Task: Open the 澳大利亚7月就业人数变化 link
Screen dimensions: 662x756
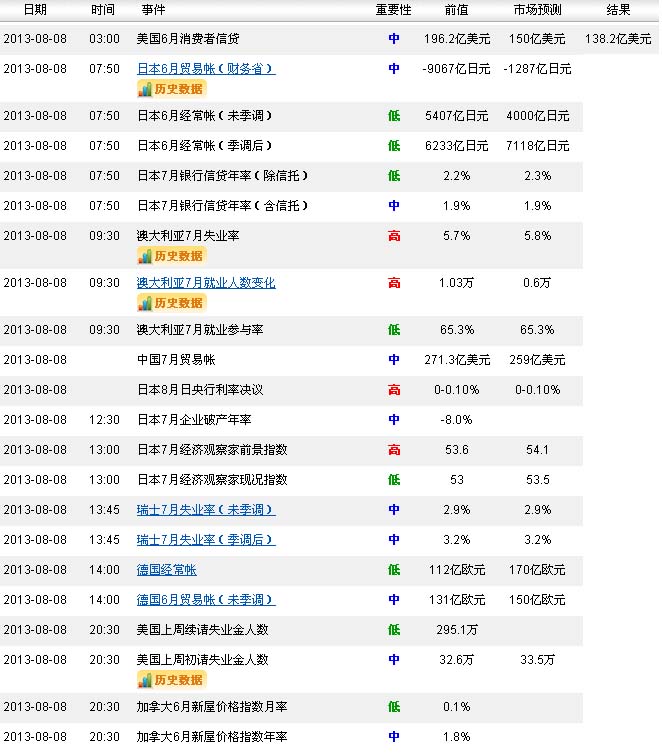Action: [205, 283]
